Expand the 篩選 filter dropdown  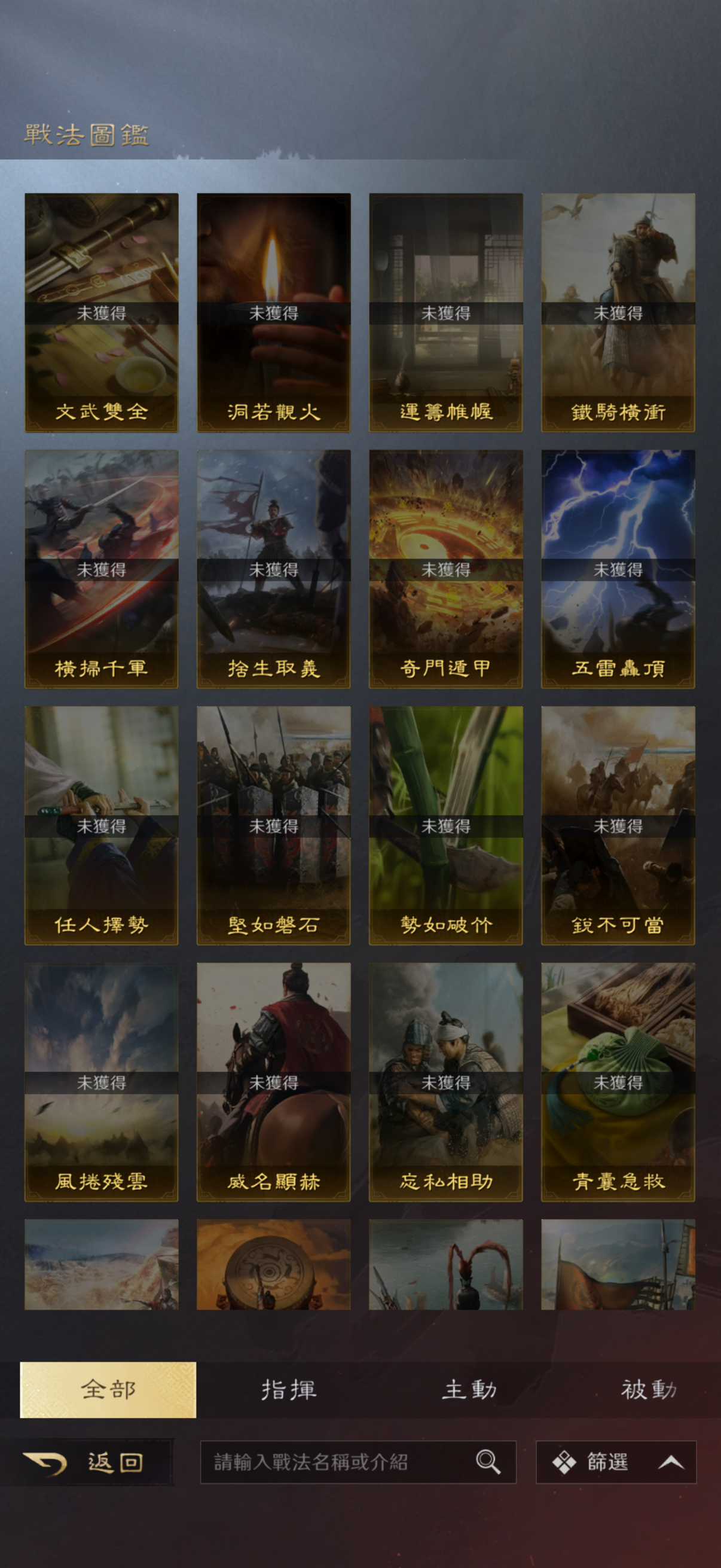616,1462
